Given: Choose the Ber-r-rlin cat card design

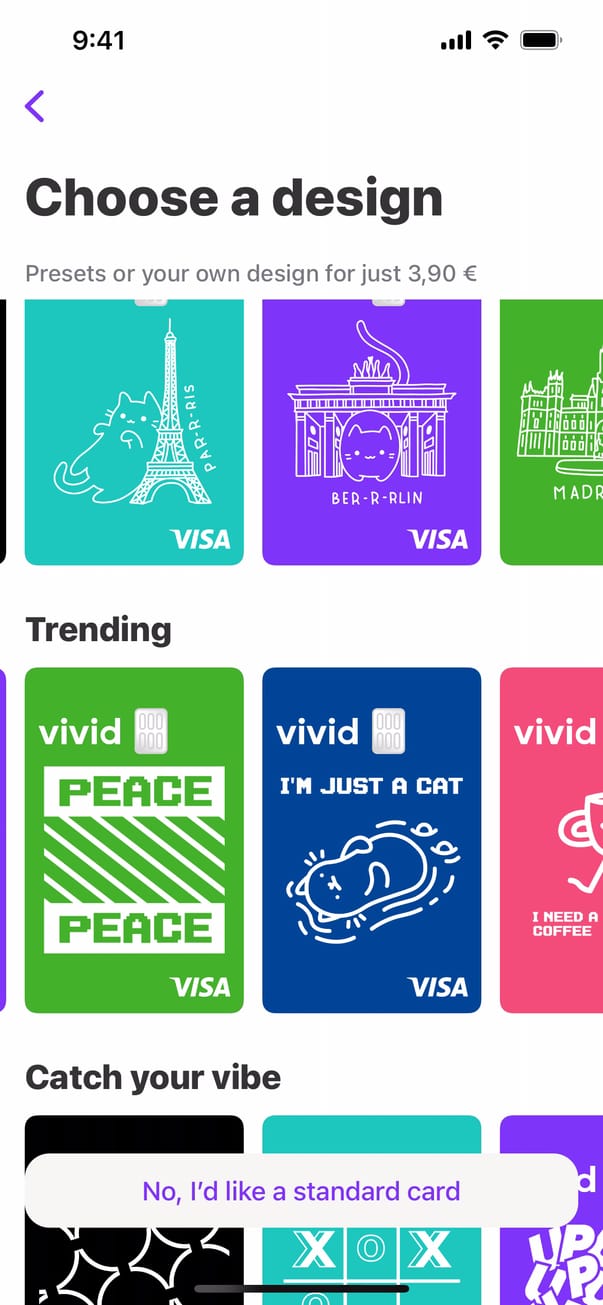Looking at the screenshot, I should click(x=371, y=432).
